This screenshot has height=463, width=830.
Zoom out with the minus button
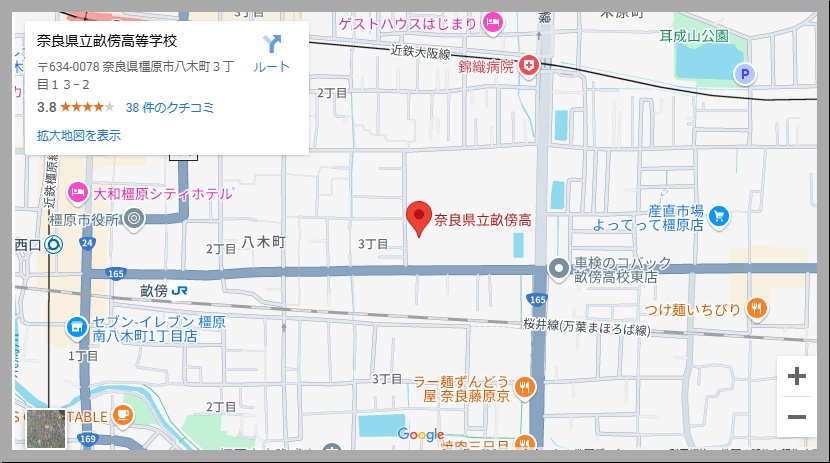(796, 416)
